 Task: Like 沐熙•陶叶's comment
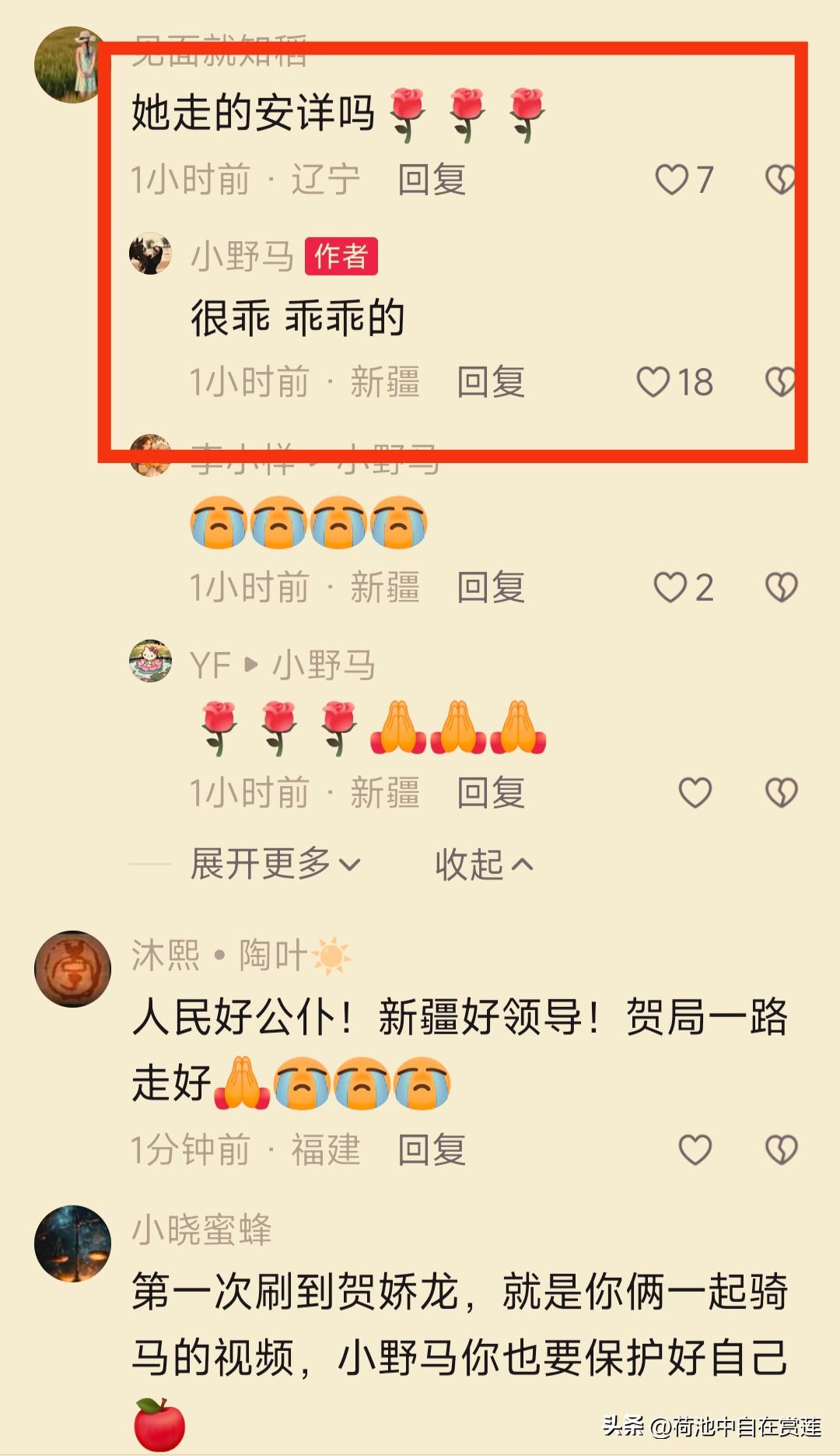pyautogui.click(x=695, y=1149)
